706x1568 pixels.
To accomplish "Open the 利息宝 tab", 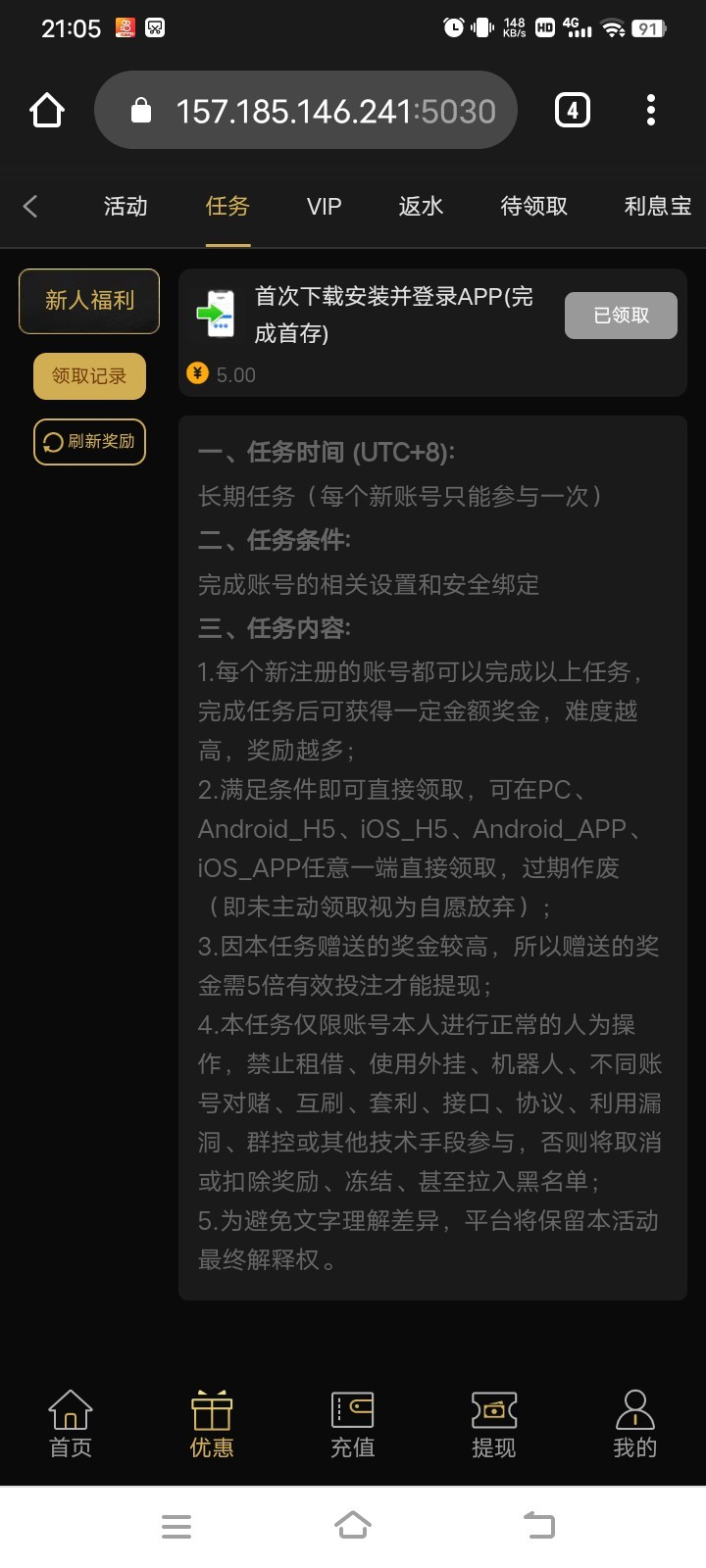I will click(657, 206).
